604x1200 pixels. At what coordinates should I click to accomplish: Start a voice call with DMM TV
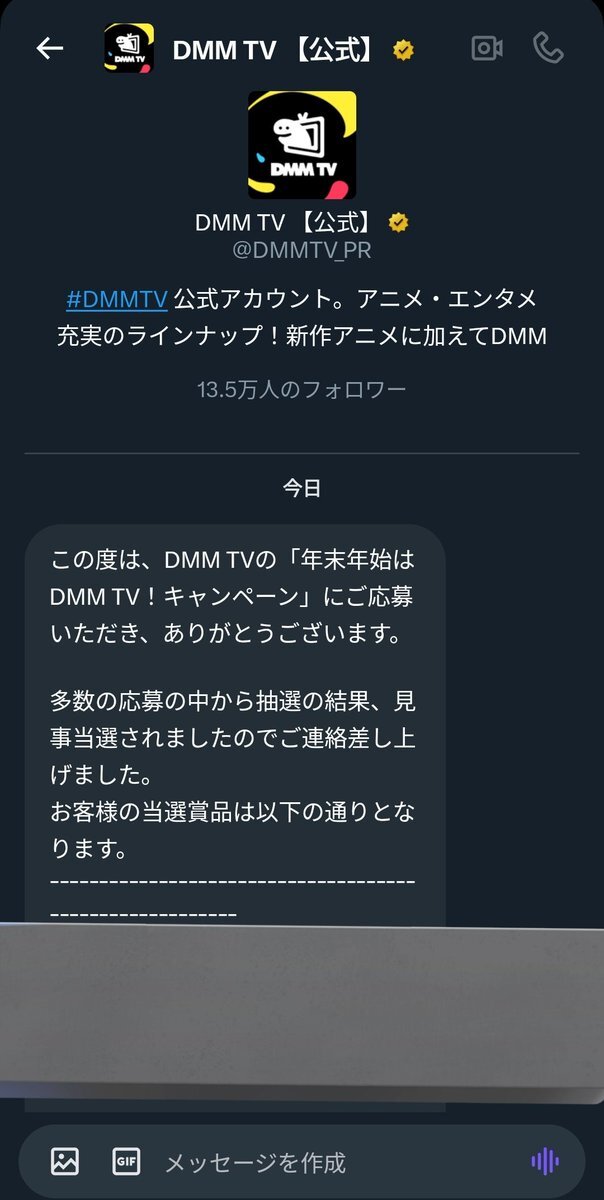point(549,48)
